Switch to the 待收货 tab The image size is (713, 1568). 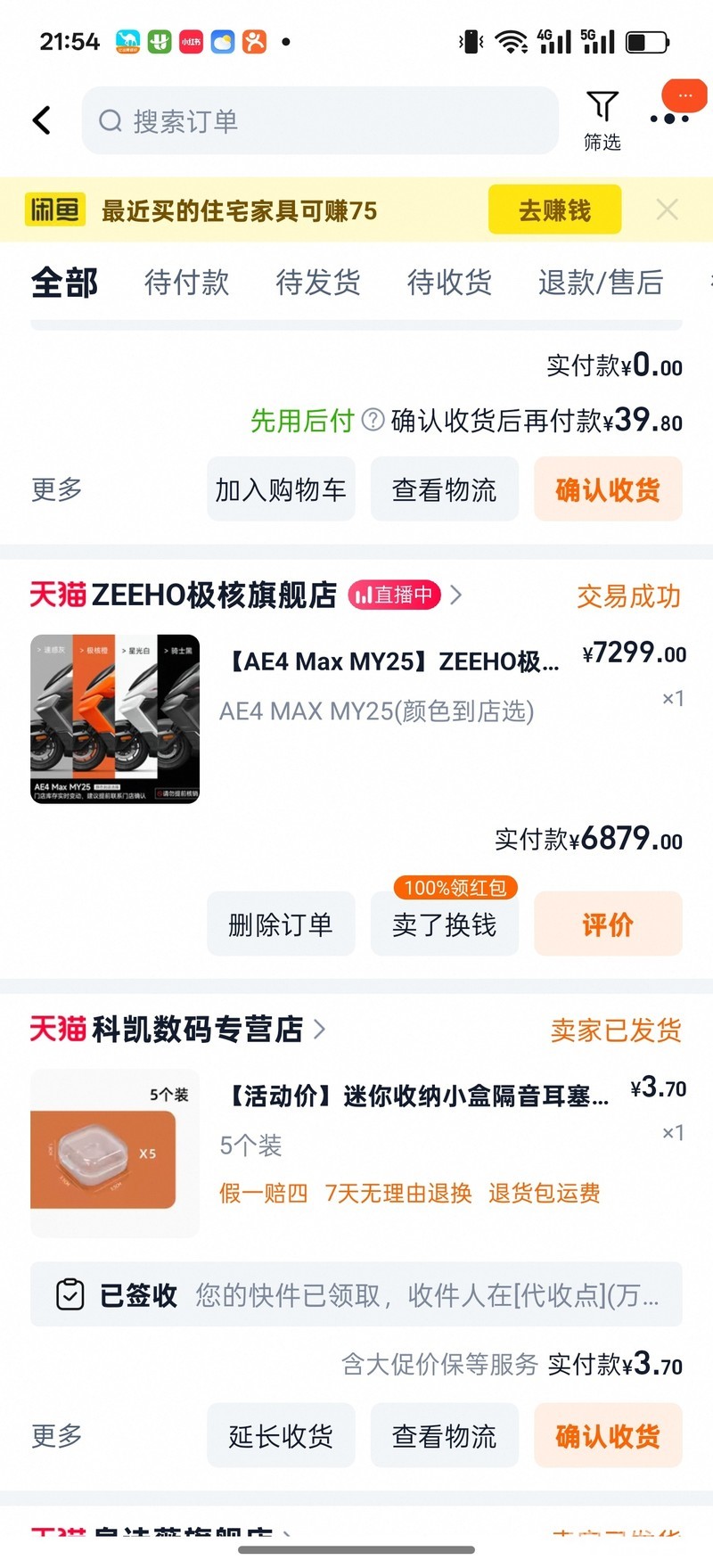point(449,283)
